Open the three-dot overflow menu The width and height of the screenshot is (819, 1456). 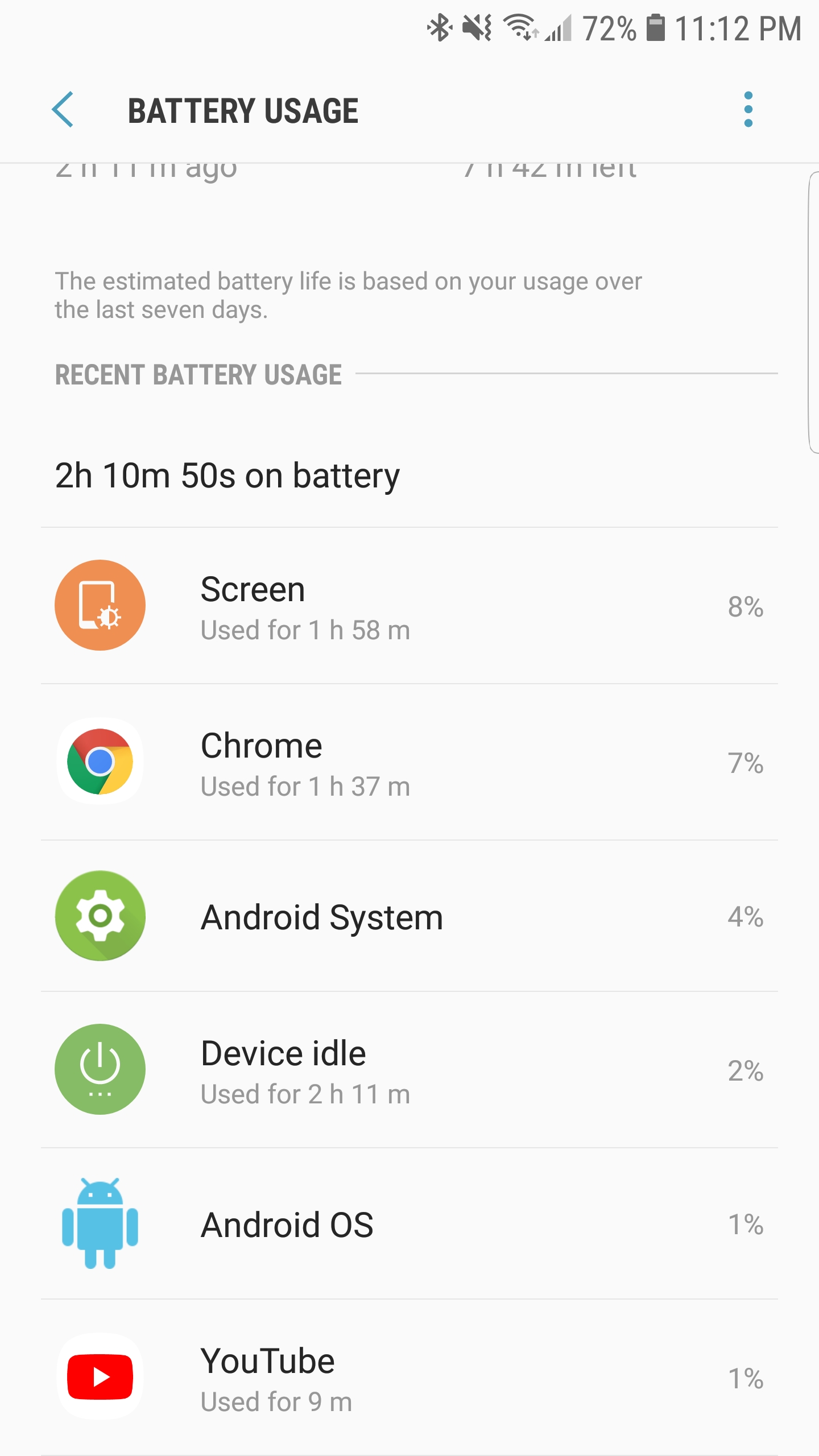[748, 109]
